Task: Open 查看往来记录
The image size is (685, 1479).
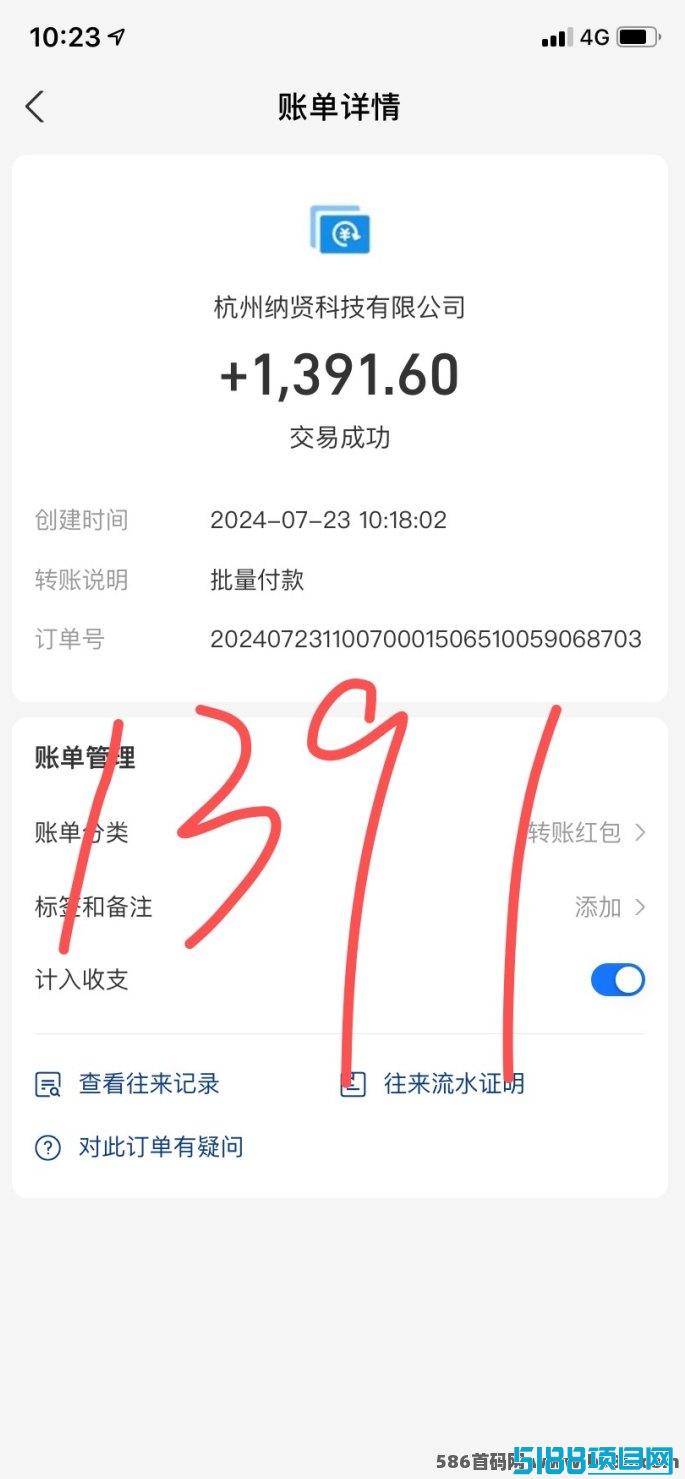Action: [x=127, y=1084]
